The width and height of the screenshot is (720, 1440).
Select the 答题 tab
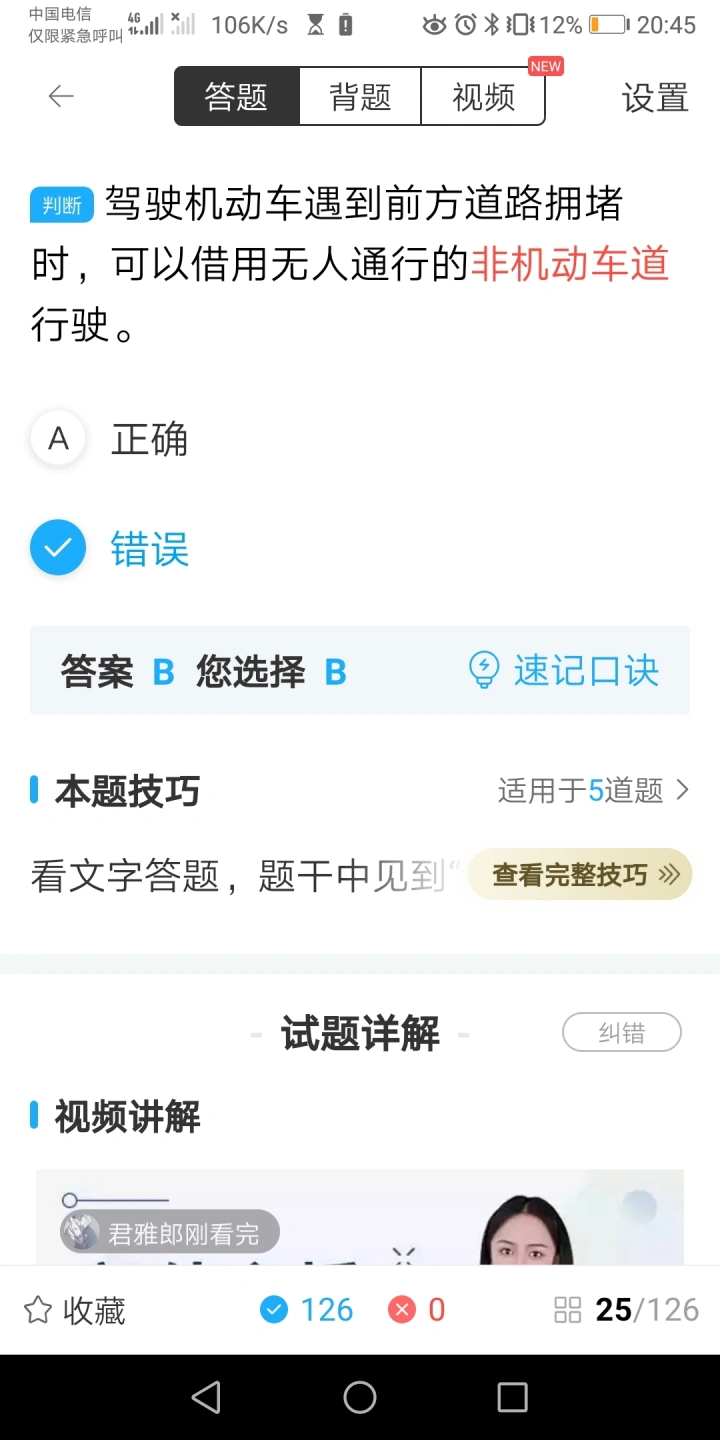click(237, 97)
